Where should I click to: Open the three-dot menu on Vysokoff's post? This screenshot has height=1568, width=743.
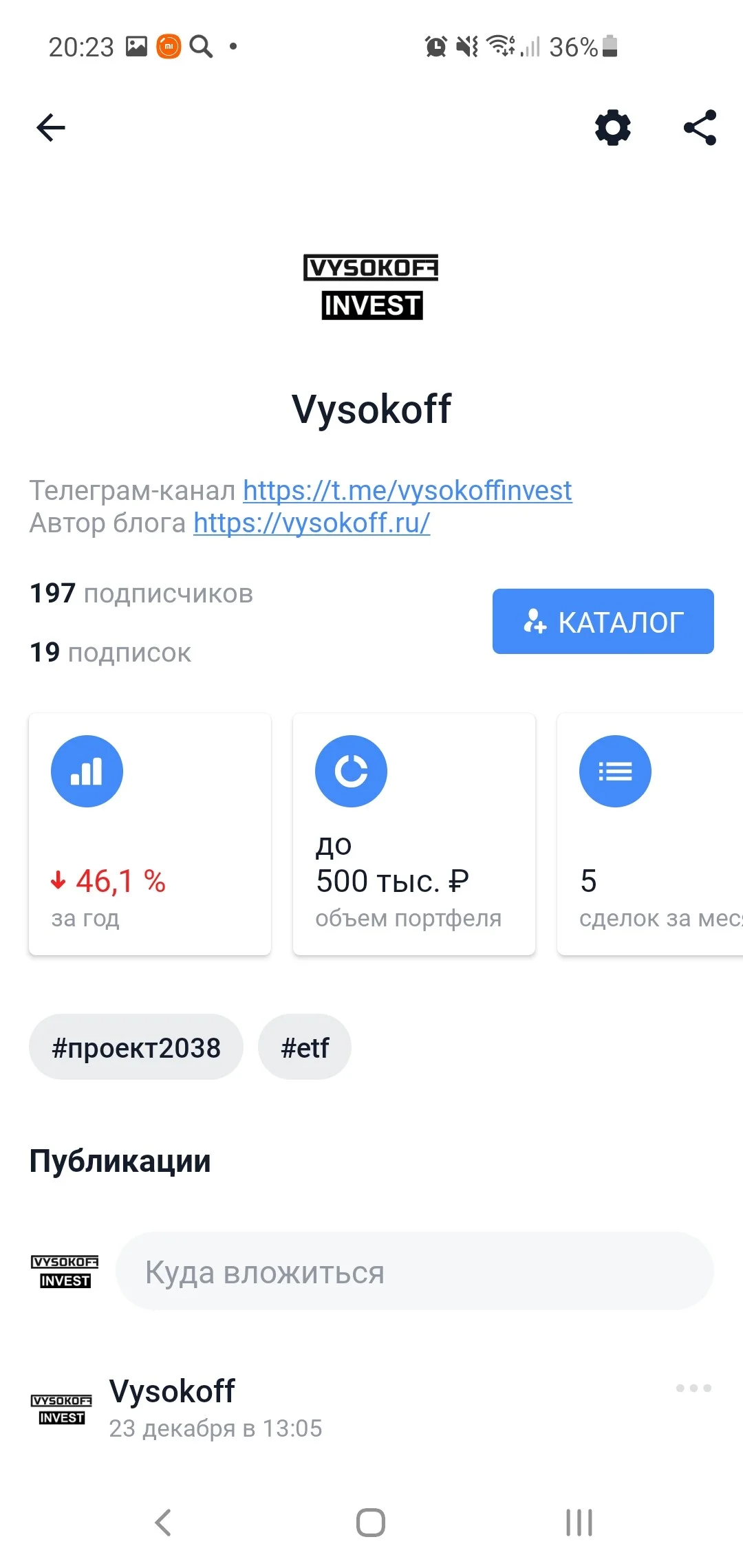click(693, 1388)
